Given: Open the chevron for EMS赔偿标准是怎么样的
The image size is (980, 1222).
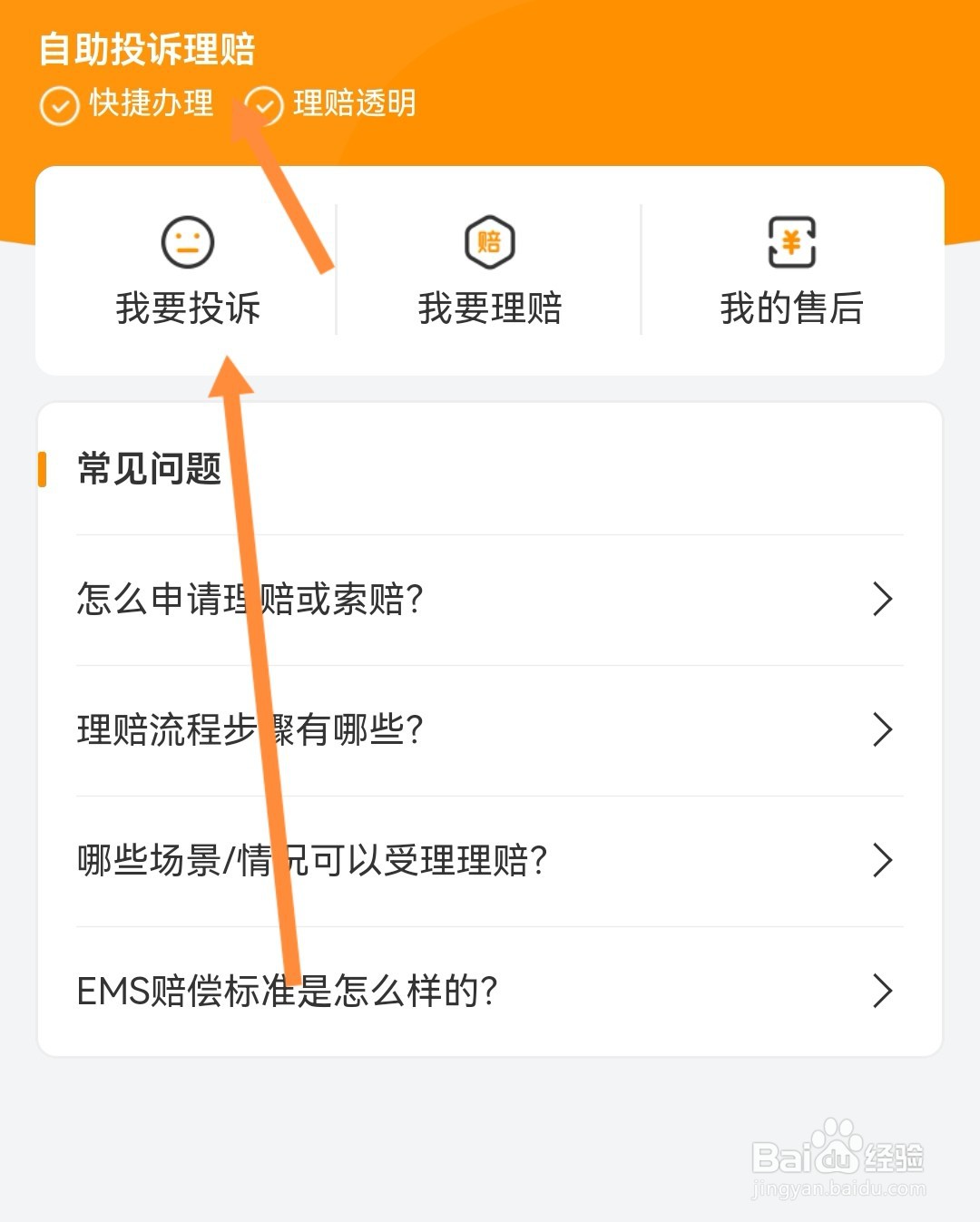Looking at the screenshot, I should pos(881,992).
